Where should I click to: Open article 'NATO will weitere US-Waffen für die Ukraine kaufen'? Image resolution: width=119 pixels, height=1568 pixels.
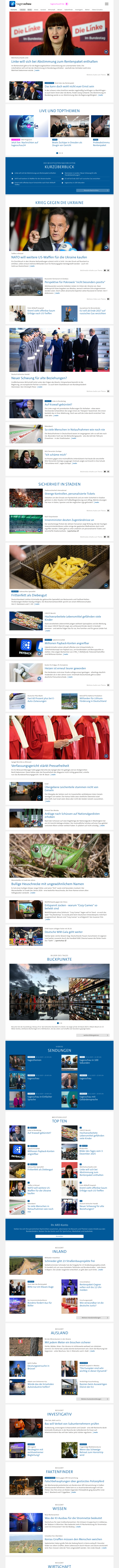[x=49, y=257]
